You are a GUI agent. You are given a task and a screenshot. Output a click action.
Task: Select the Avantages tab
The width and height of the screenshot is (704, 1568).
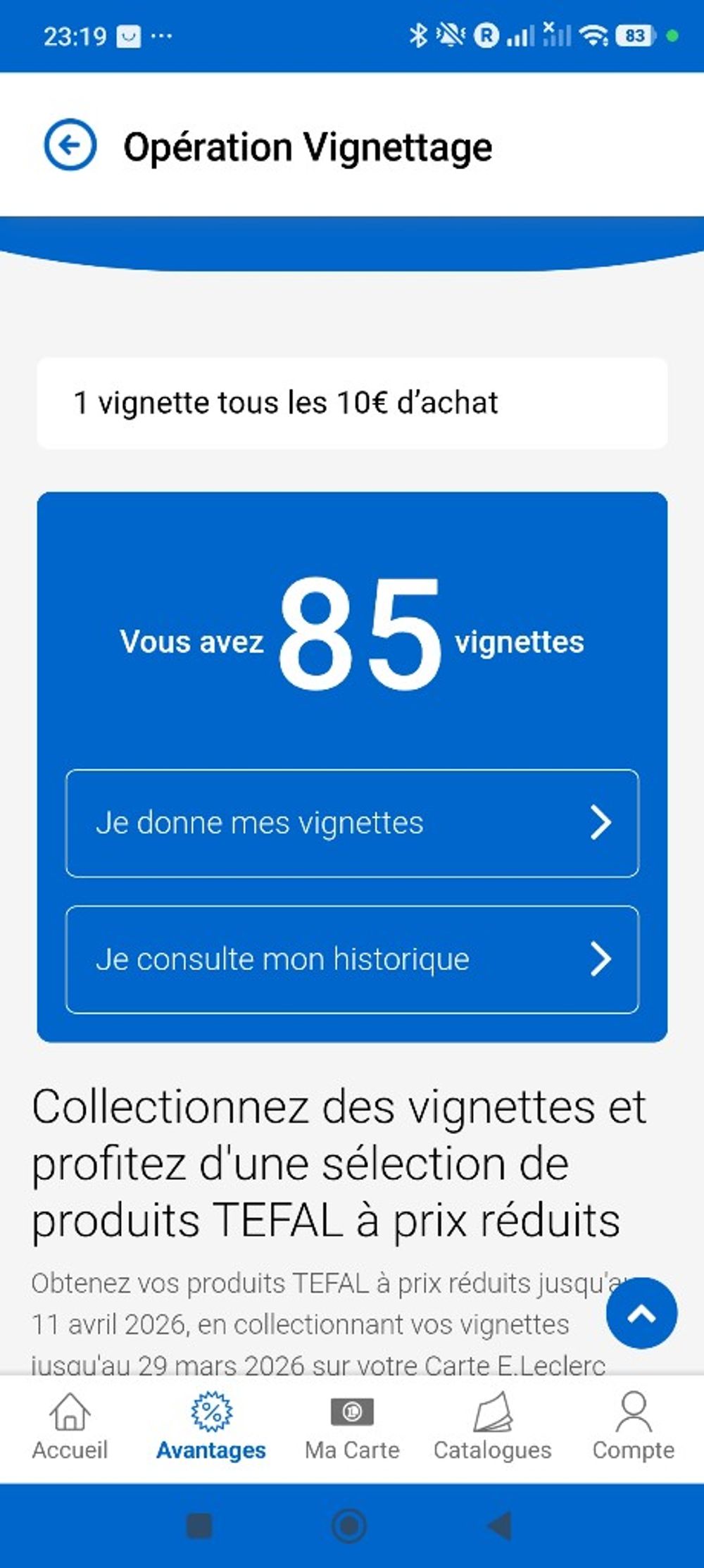click(x=210, y=1426)
